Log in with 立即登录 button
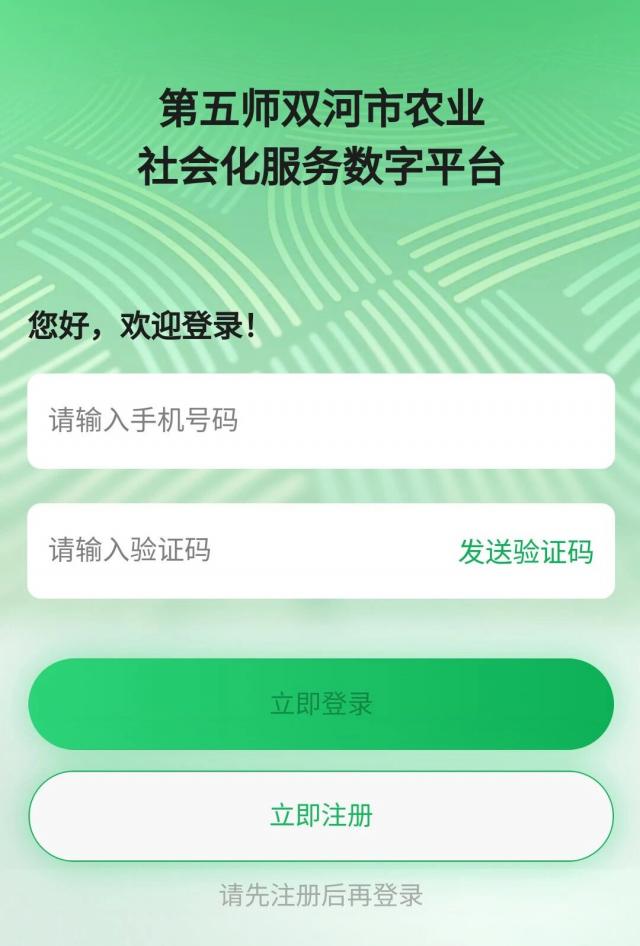Screen dimensions: 640x946 (320, 703)
